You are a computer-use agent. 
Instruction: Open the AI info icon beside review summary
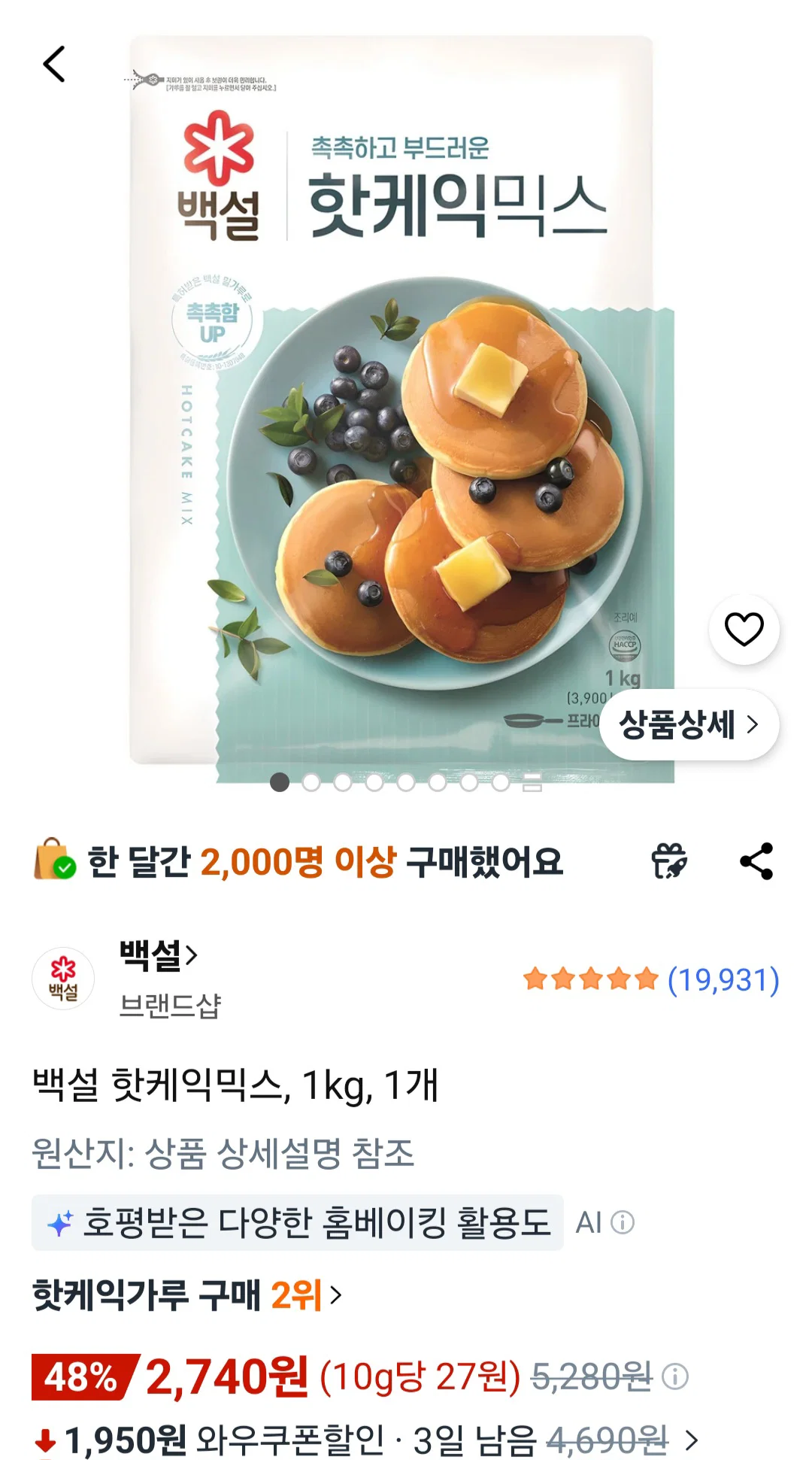623,1222
